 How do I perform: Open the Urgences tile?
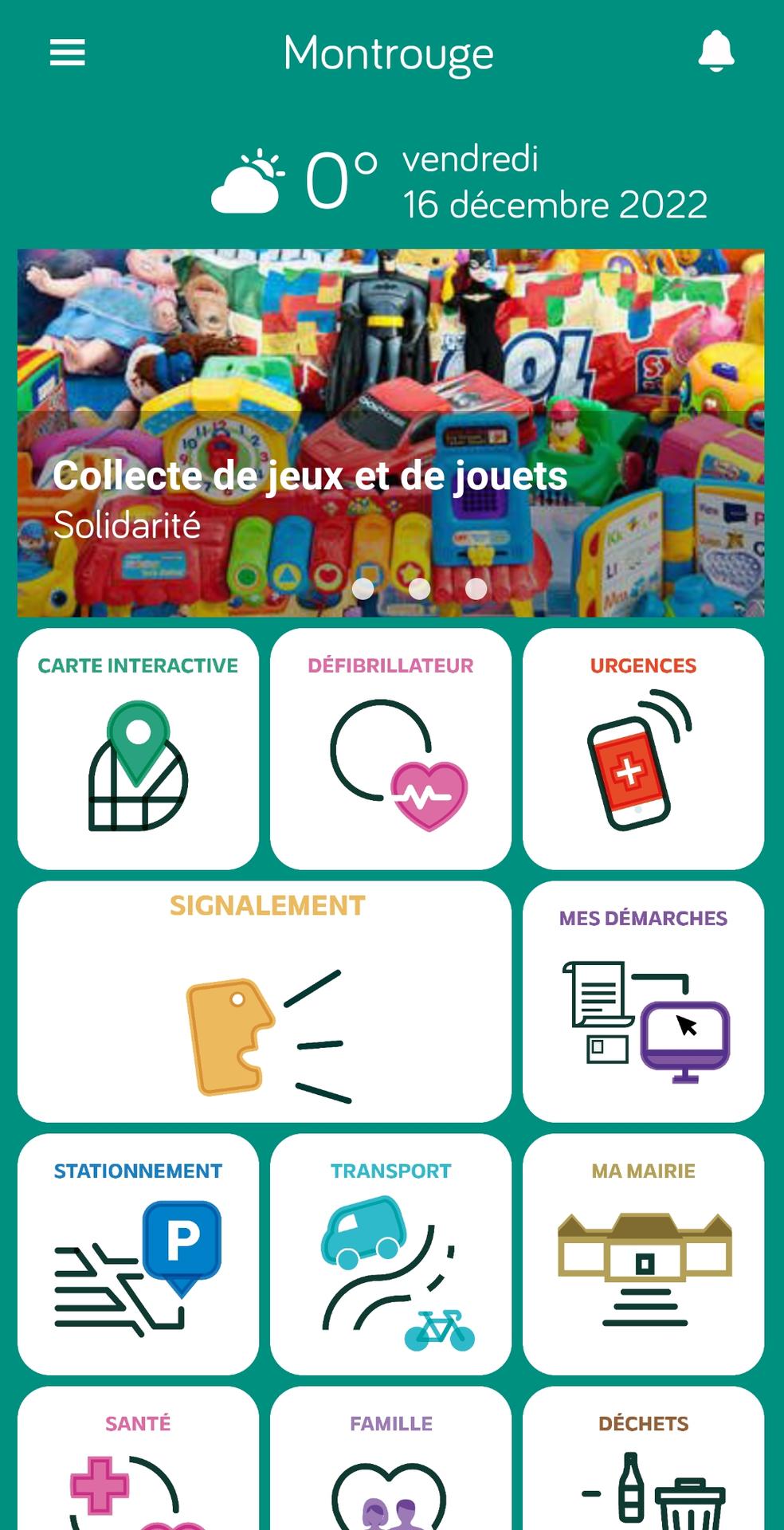click(x=643, y=748)
